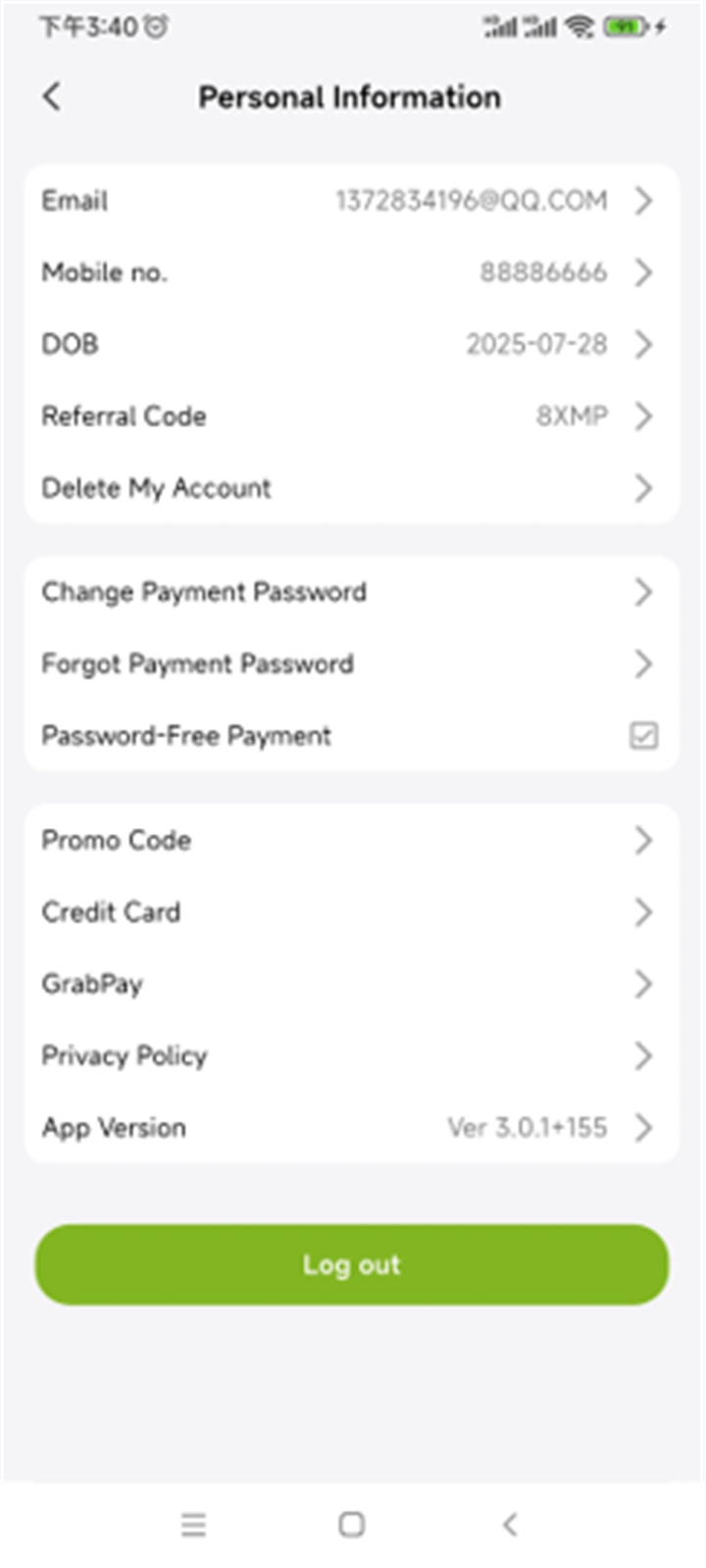Open Credit Card settings

click(x=351, y=911)
